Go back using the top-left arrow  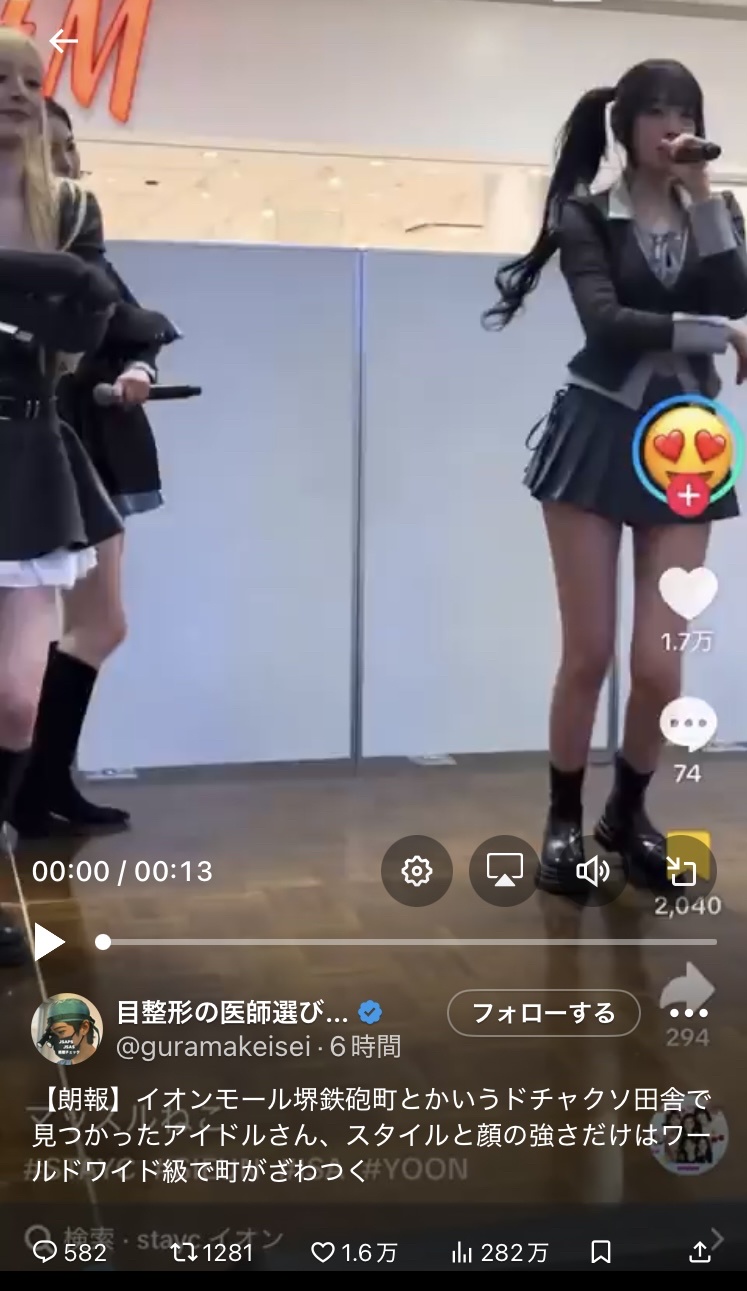[63, 41]
